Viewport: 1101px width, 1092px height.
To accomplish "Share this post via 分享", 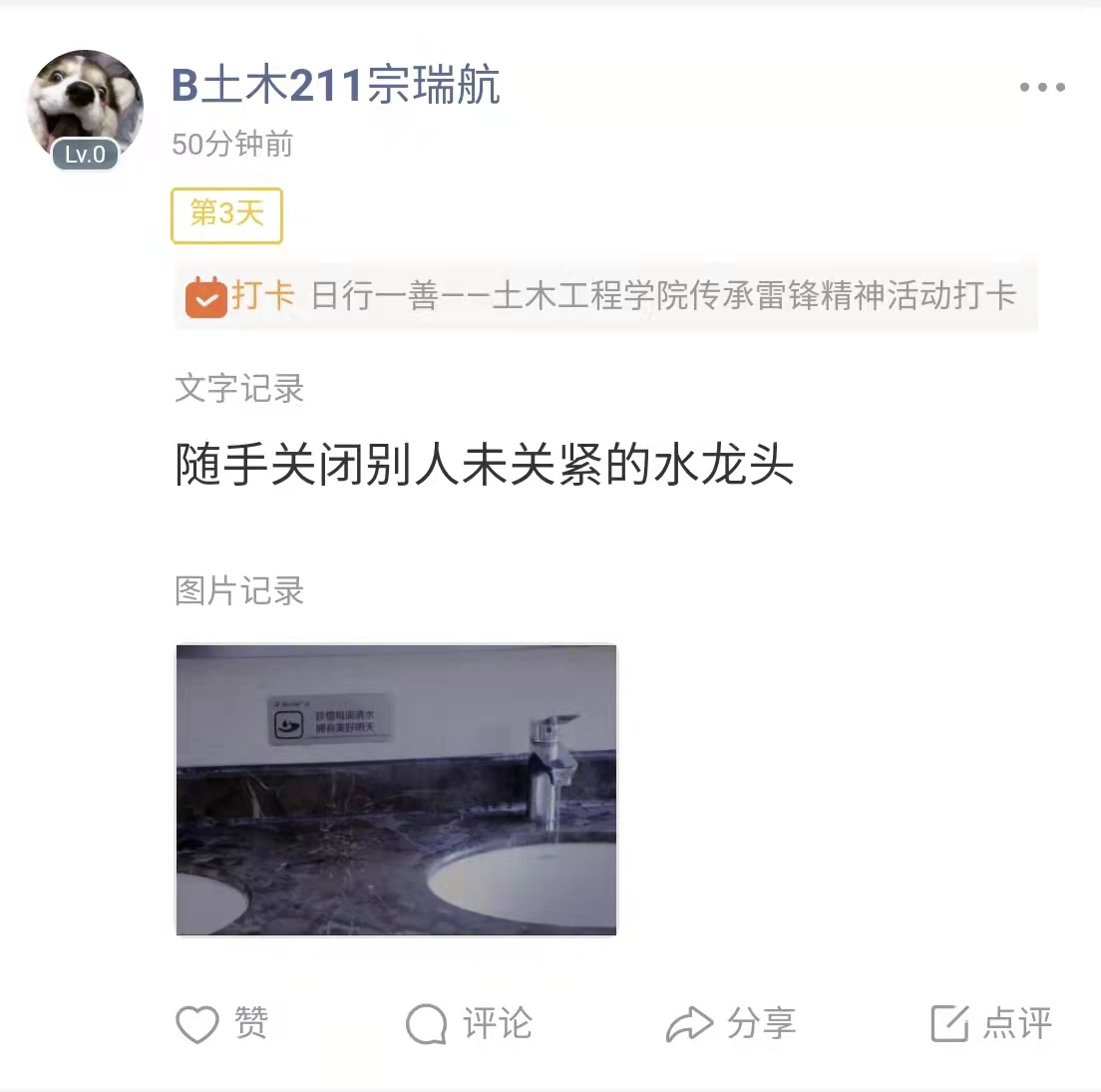I will (731, 1024).
